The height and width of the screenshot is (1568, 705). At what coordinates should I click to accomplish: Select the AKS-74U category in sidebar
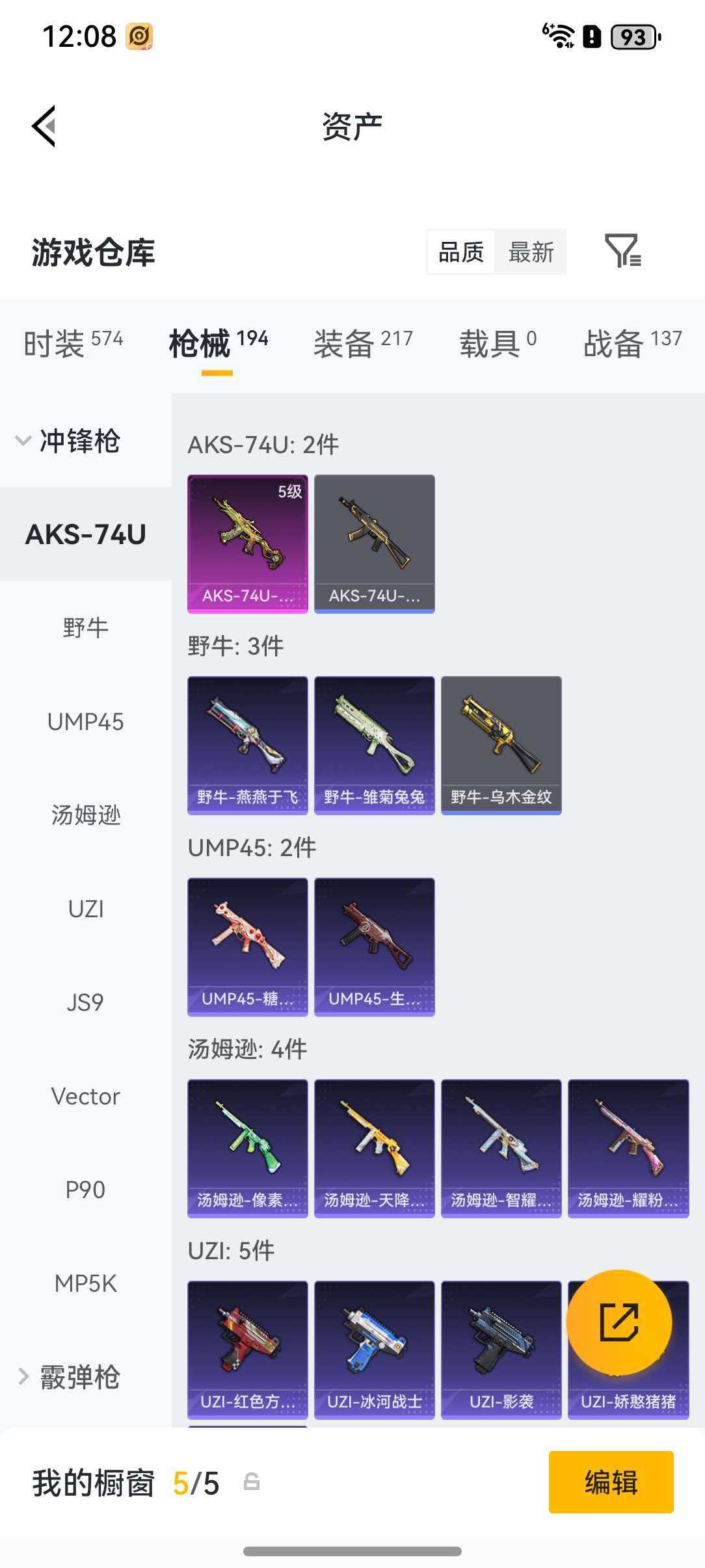click(85, 535)
